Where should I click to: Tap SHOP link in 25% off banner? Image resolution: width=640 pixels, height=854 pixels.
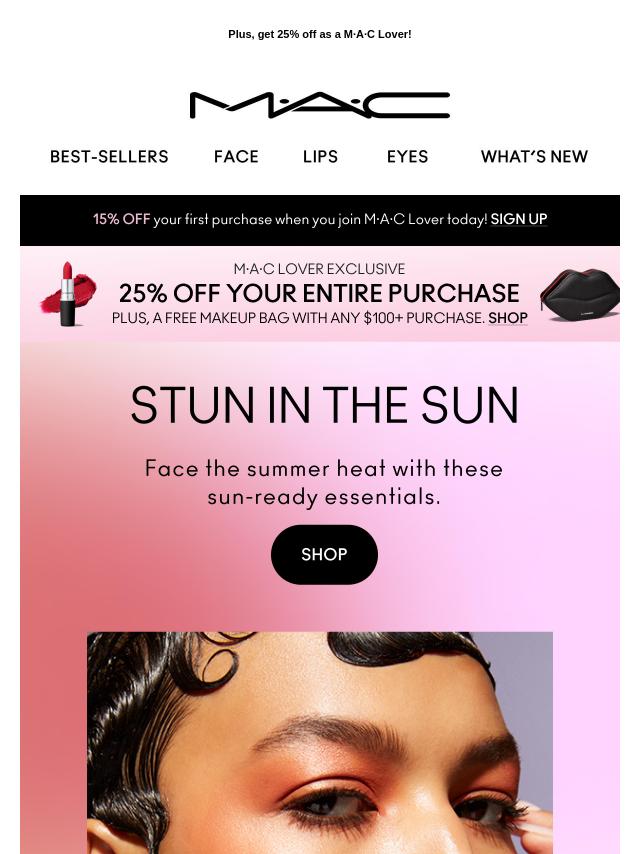[x=507, y=318]
